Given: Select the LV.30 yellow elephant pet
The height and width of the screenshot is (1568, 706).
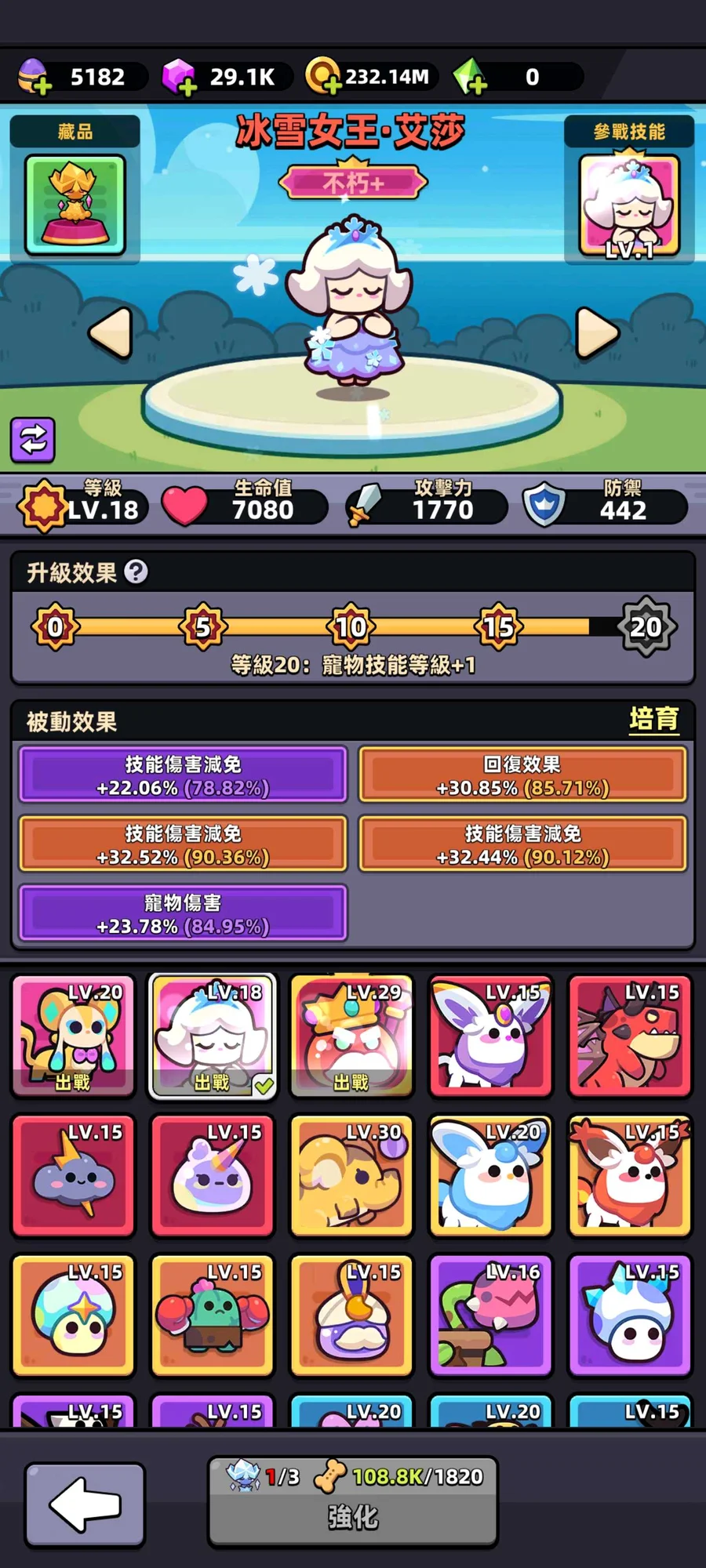Looking at the screenshot, I should pos(351,1175).
